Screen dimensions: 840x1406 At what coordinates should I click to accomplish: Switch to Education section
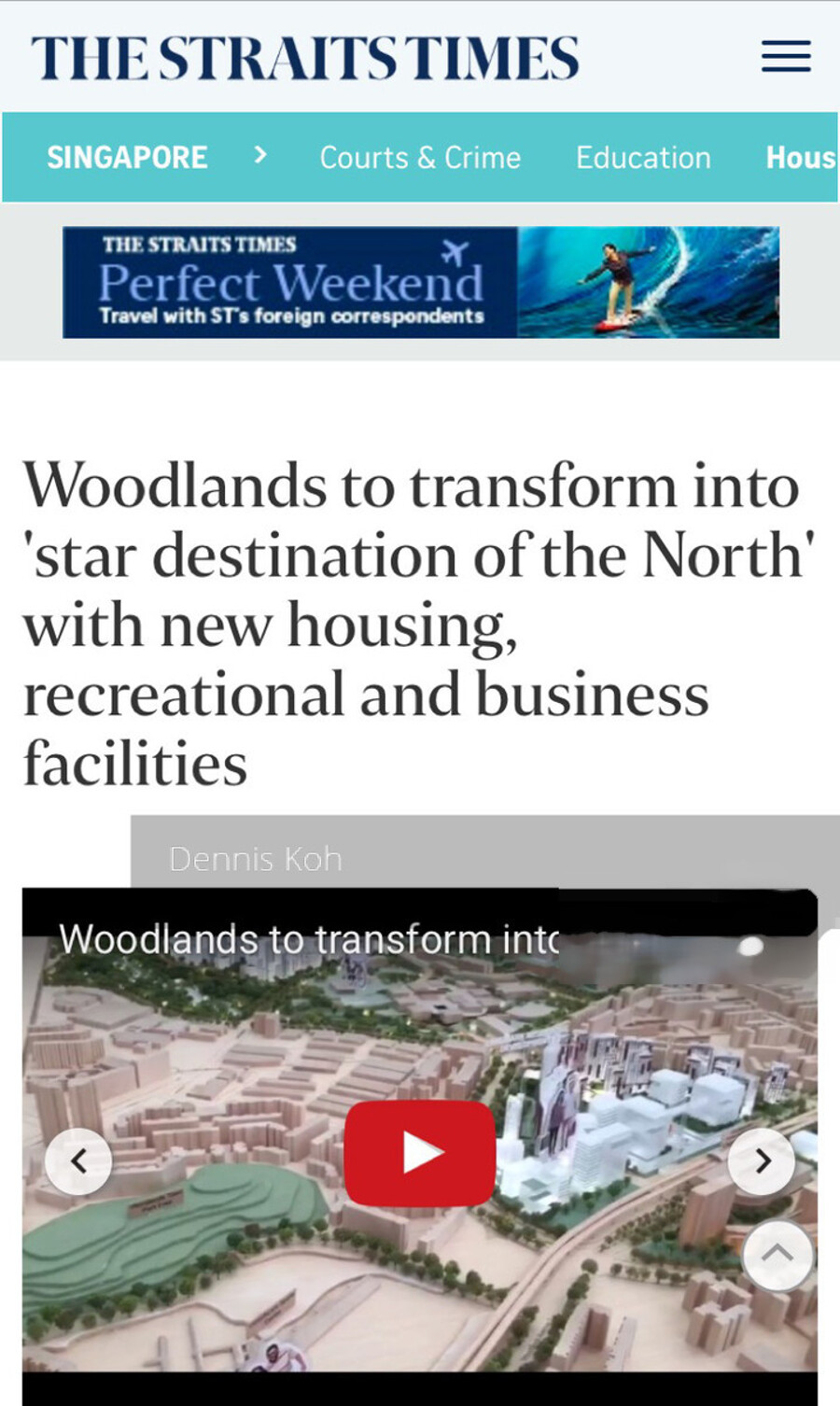click(x=643, y=157)
